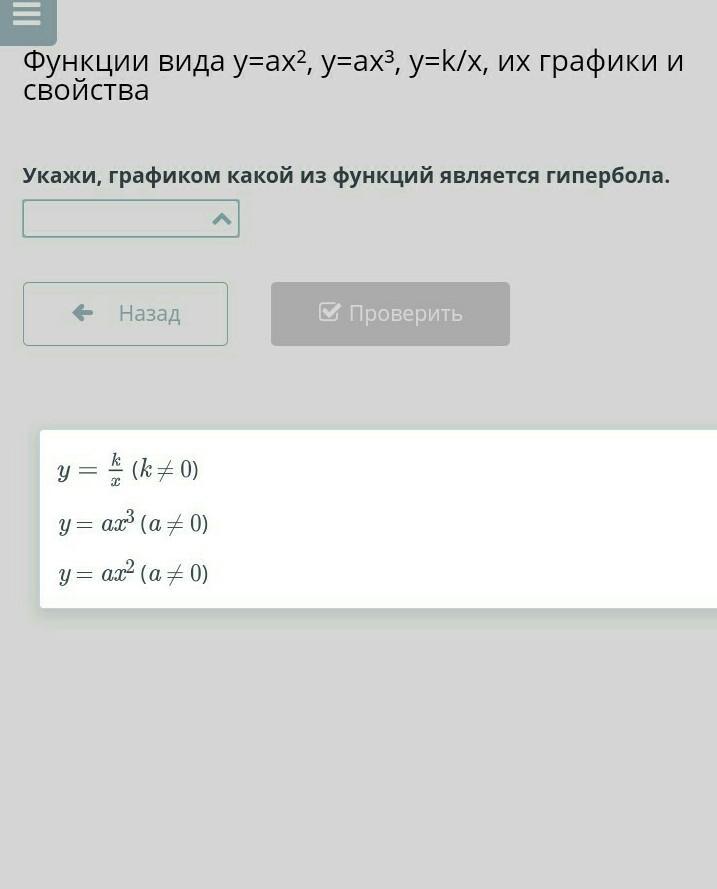Open the hamburger drawer menu
This screenshot has height=889, width=717.
(x=27, y=16)
